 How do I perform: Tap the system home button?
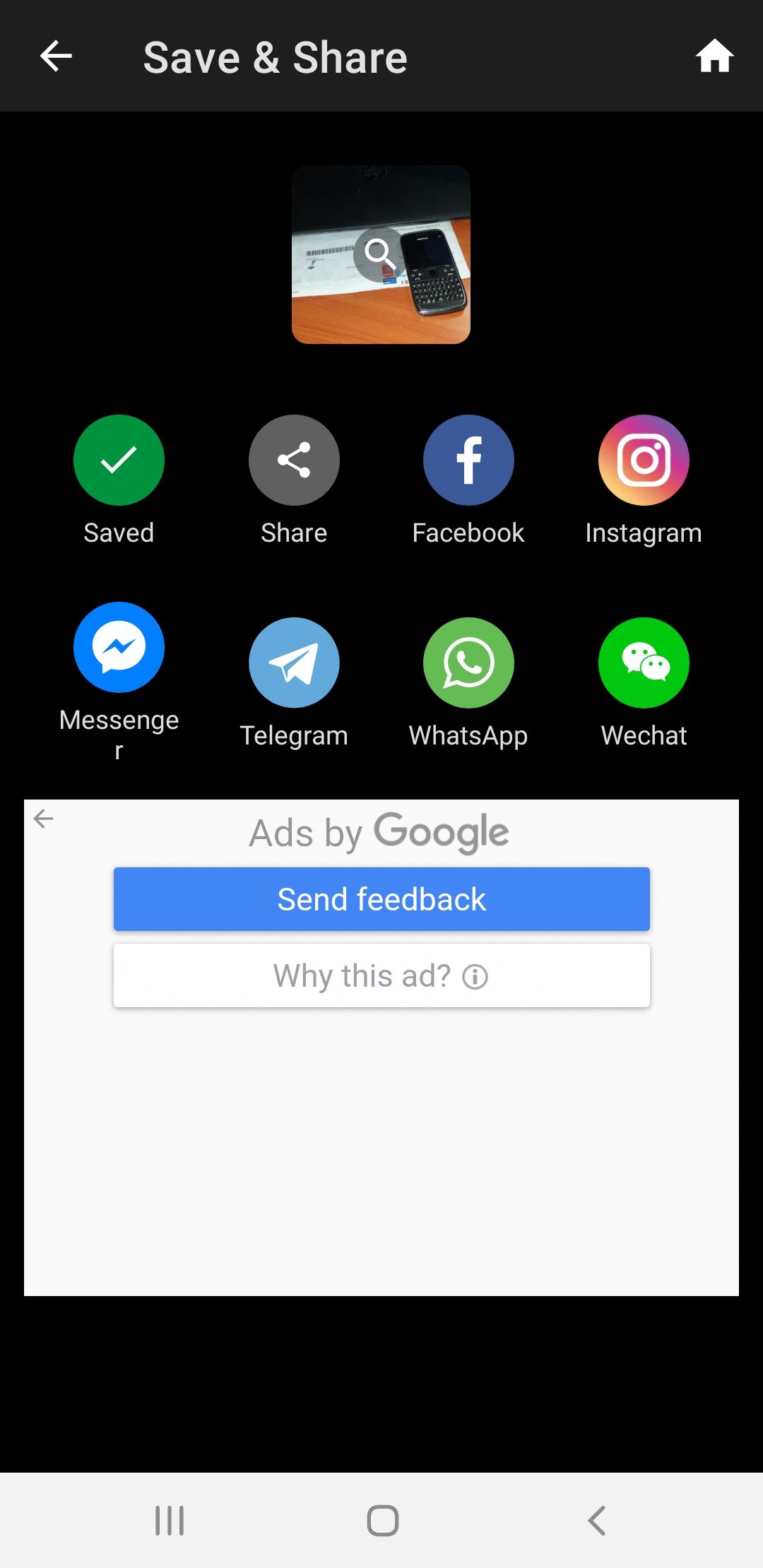(x=382, y=1520)
